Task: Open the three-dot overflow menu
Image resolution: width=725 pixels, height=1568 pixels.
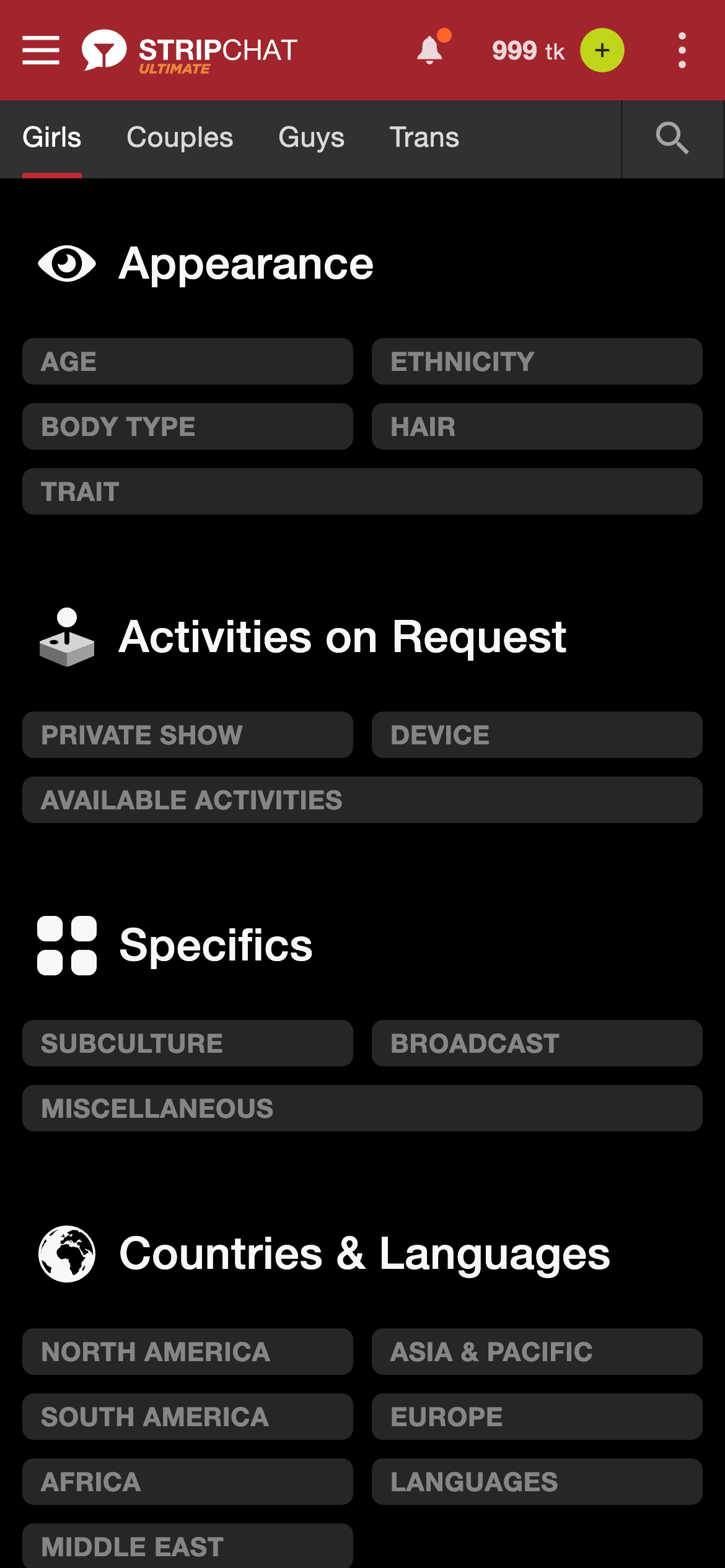Action: coord(682,50)
